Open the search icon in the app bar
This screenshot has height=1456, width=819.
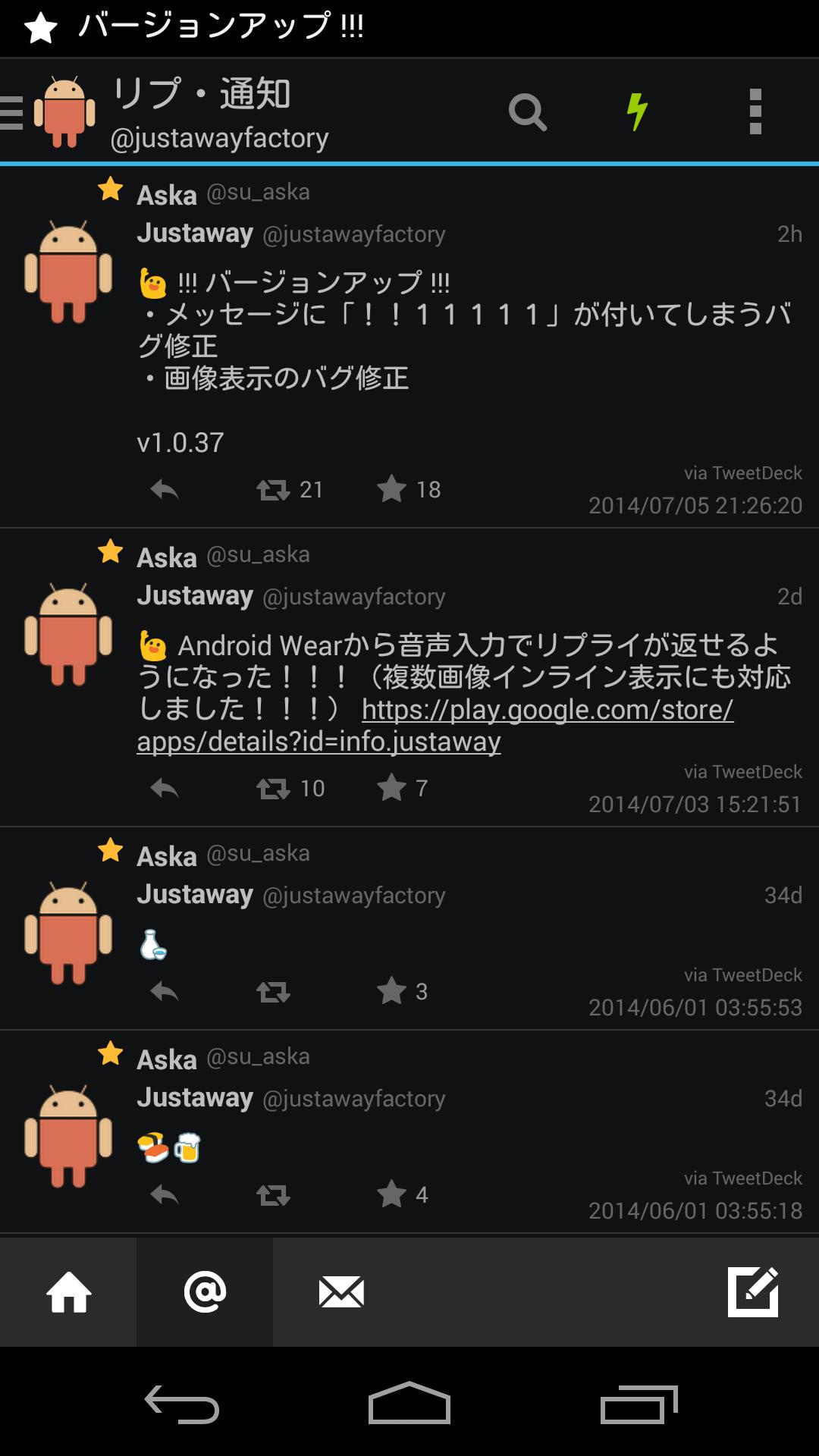528,112
